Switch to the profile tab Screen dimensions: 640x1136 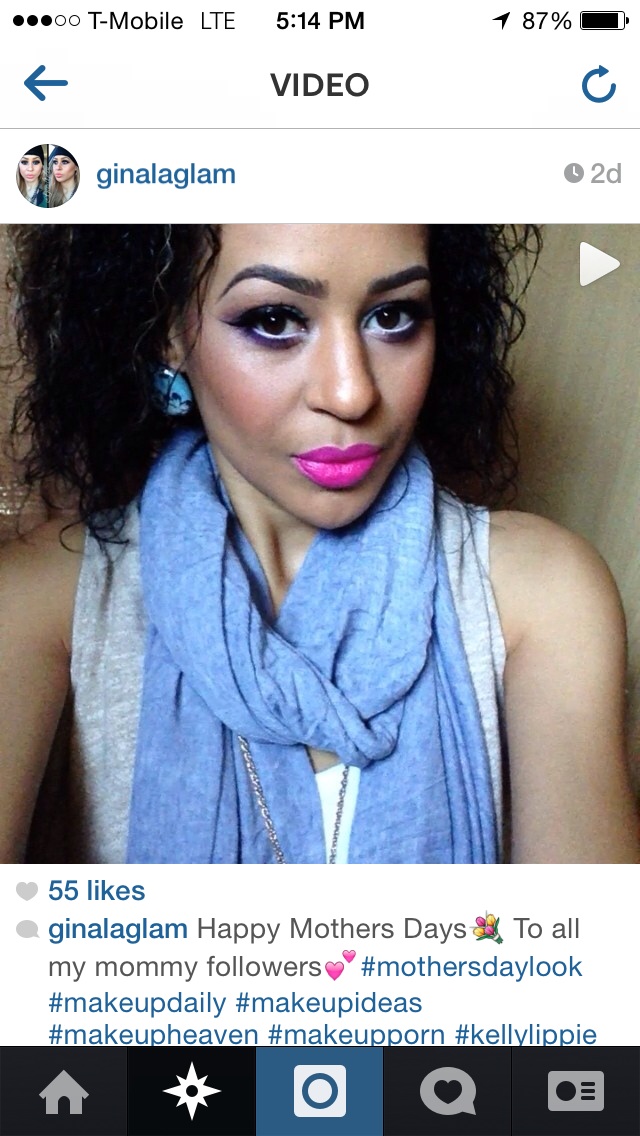[x=575, y=1091]
